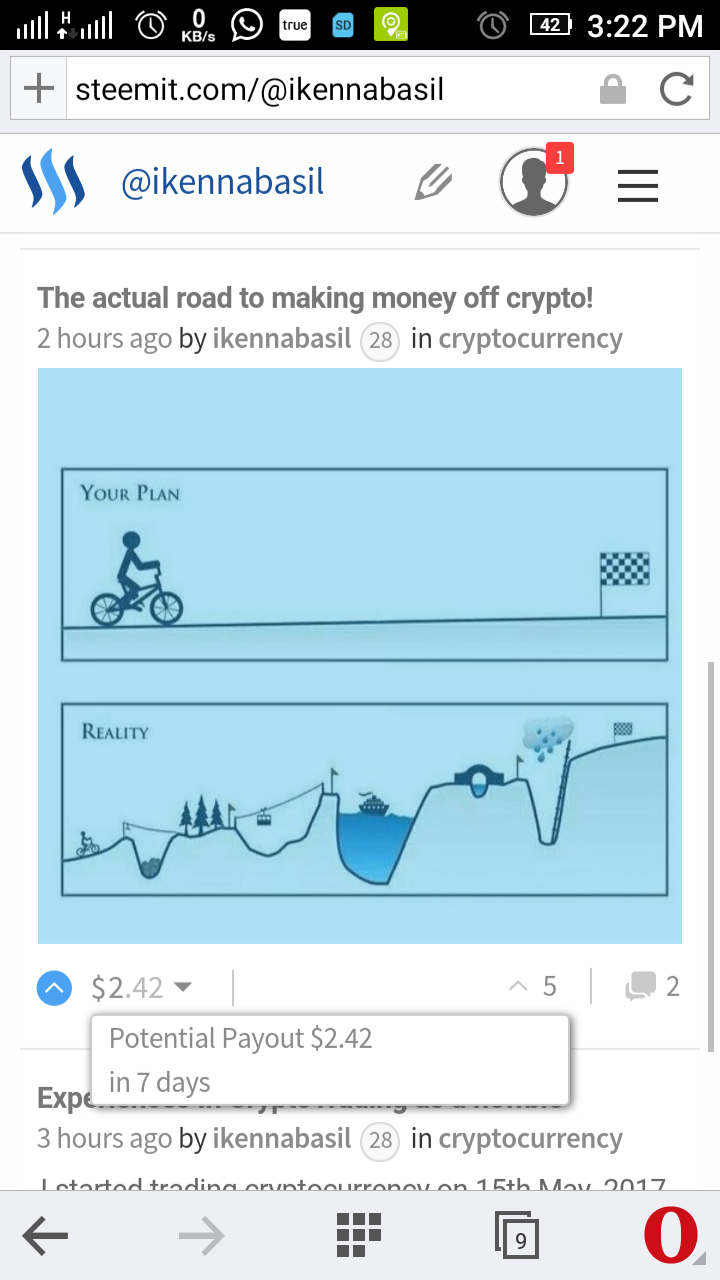The width and height of the screenshot is (720, 1280).
Task: Open the 2 comments on the post
Action: point(652,988)
